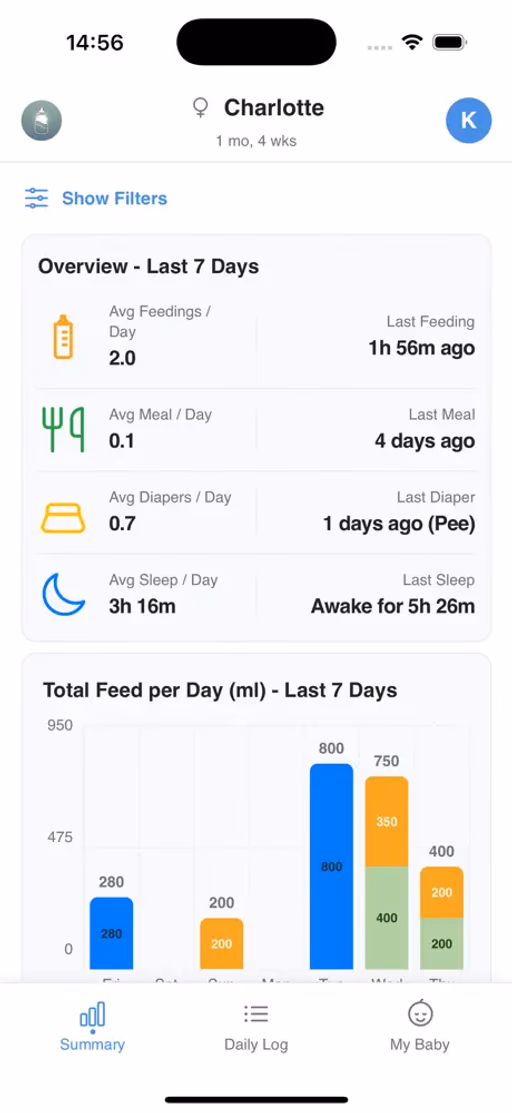
Task: Tap Charlotte's name in the header
Action: point(274,108)
